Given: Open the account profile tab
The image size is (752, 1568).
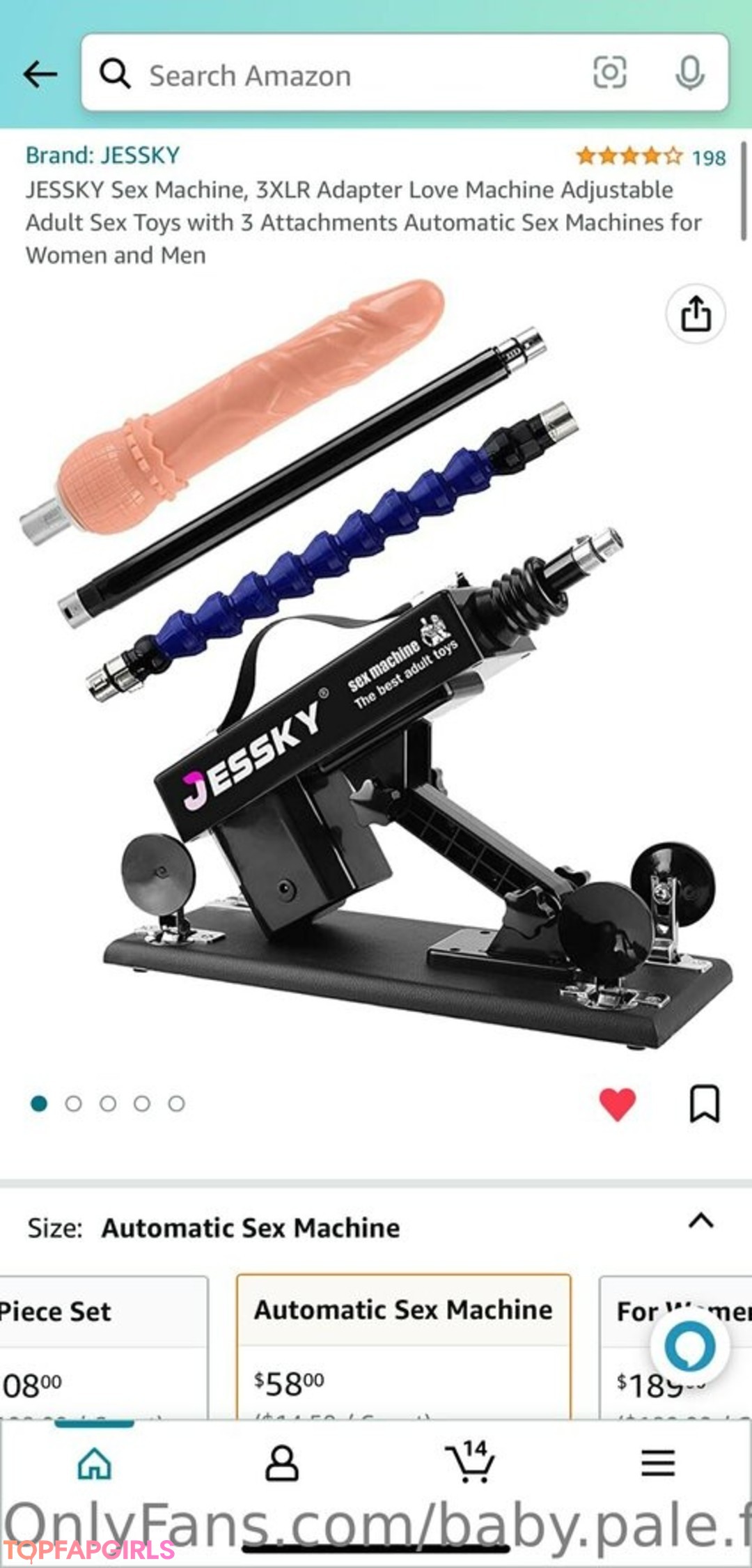Looking at the screenshot, I should coord(282,1463).
